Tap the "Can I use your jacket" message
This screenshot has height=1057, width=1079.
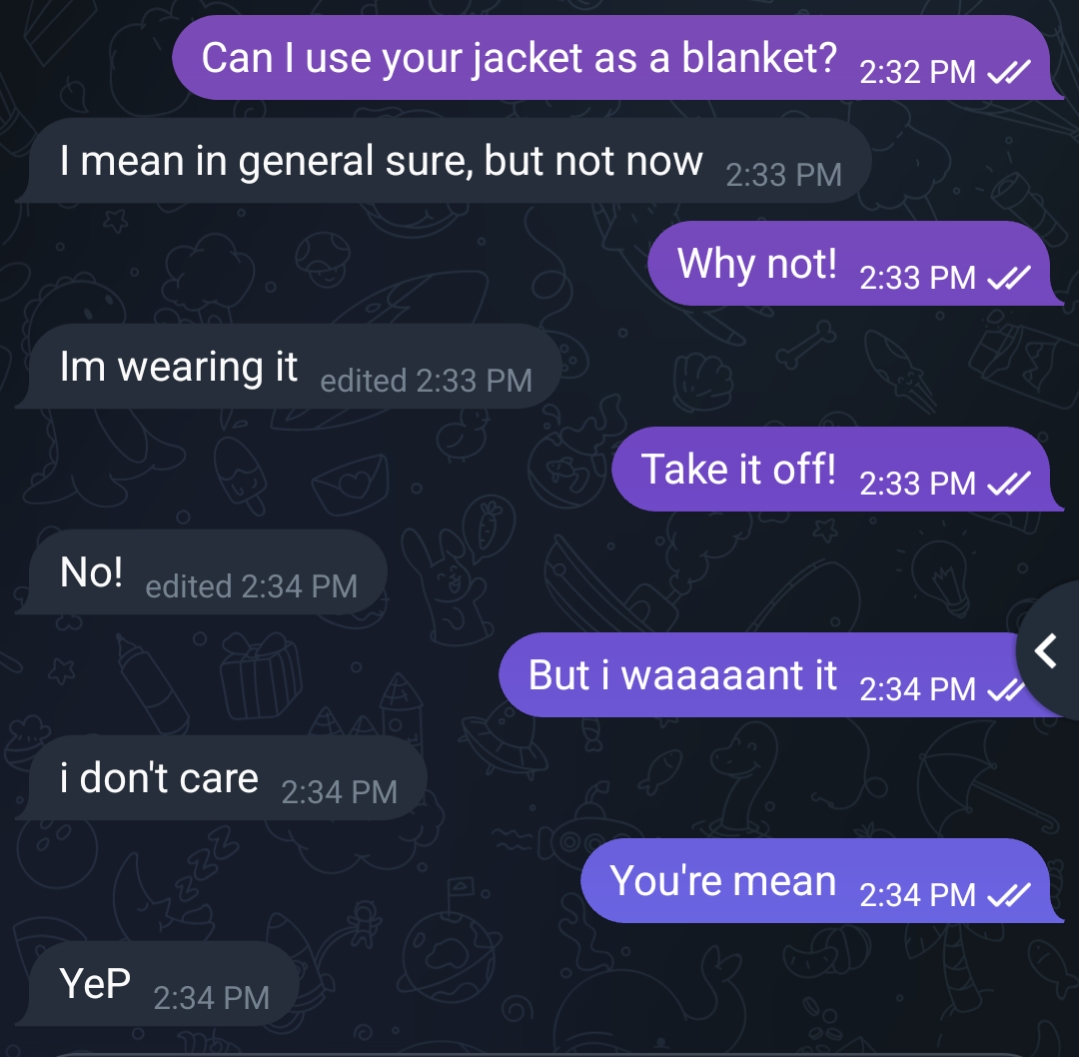click(610, 60)
